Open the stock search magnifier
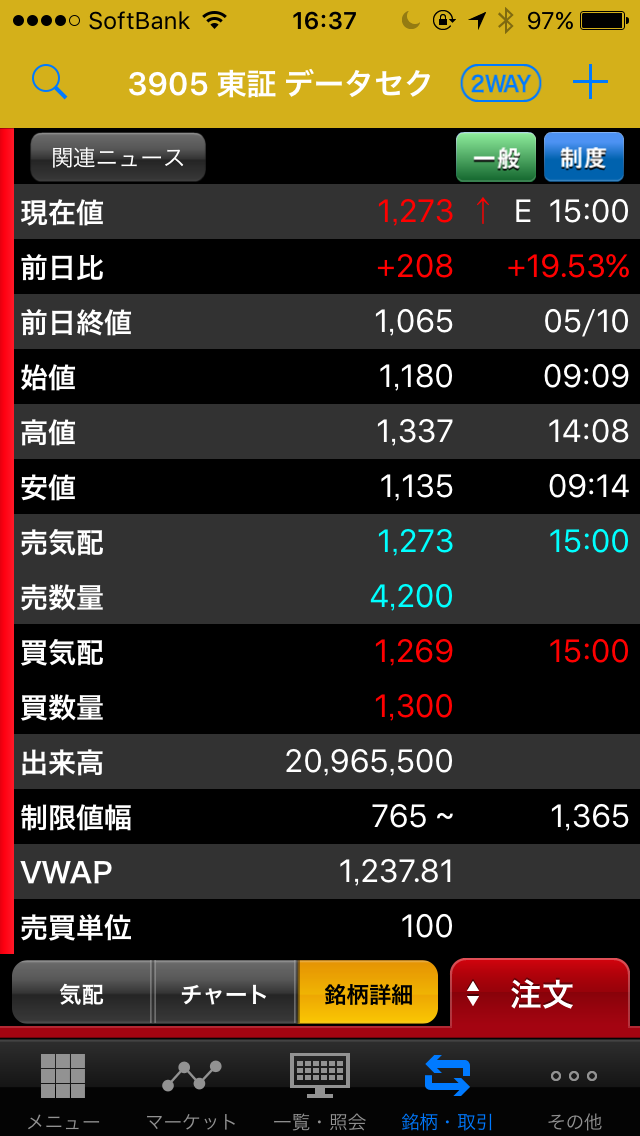Image resolution: width=640 pixels, height=1136 pixels. pos(49,82)
